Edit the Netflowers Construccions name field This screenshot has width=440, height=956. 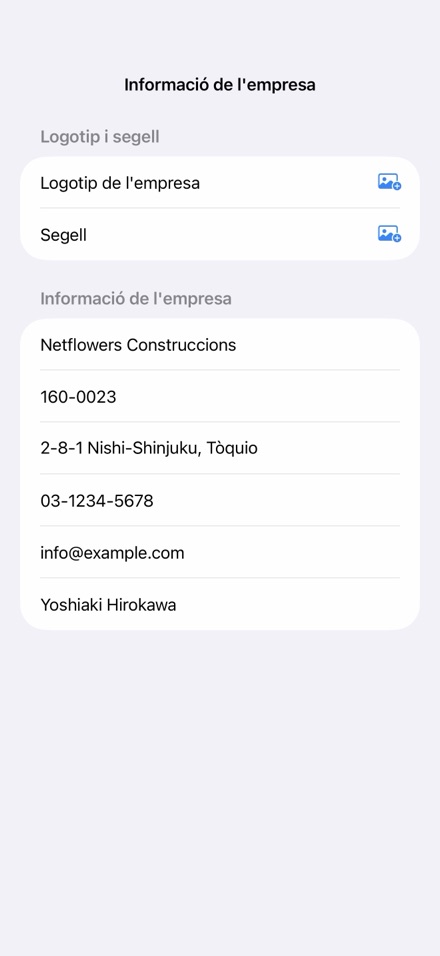tap(220, 344)
